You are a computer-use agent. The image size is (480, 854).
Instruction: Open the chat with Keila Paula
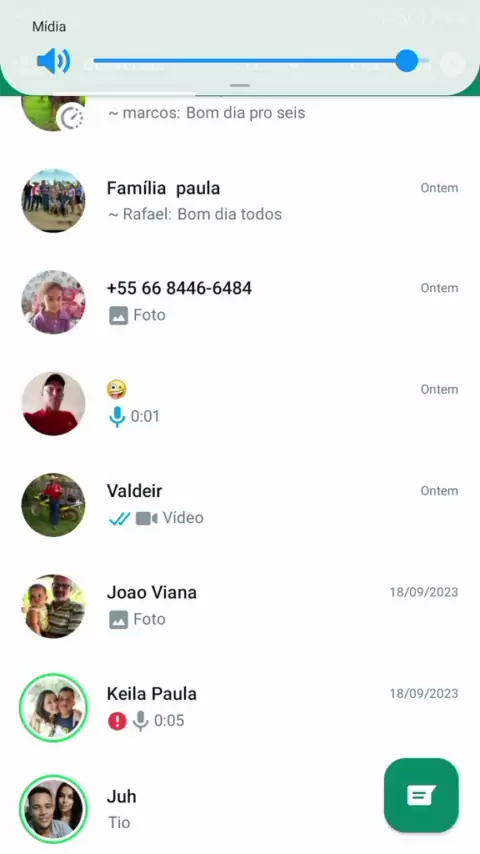pyautogui.click(x=240, y=707)
